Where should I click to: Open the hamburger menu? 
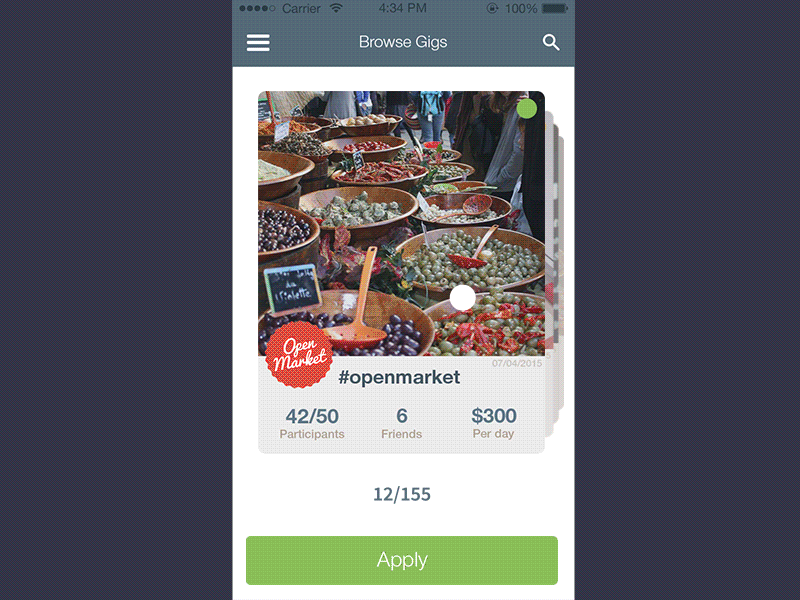pyautogui.click(x=258, y=43)
